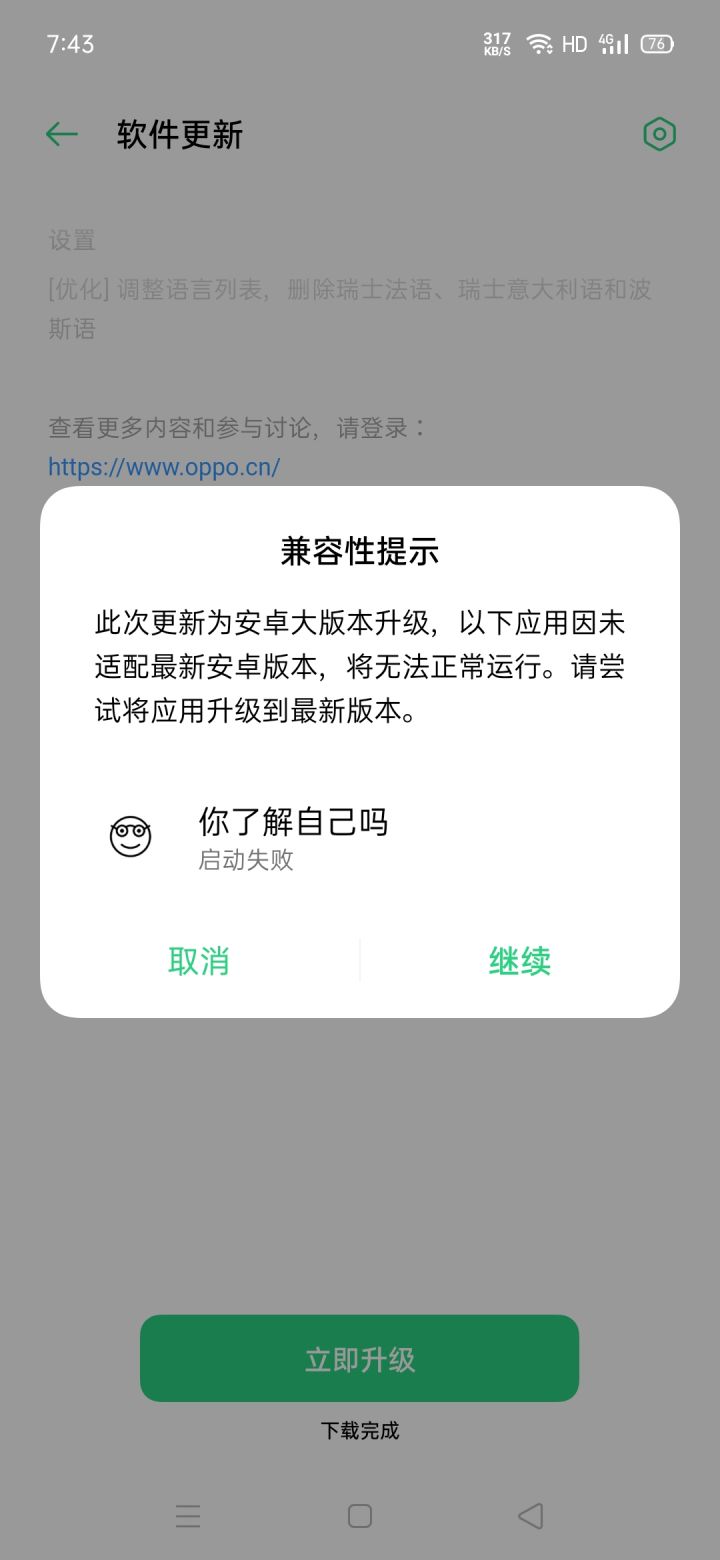Image resolution: width=720 pixels, height=1560 pixels.
Task: Tap the Wi-Fi icon in the status bar
Action: pos(539,43)
